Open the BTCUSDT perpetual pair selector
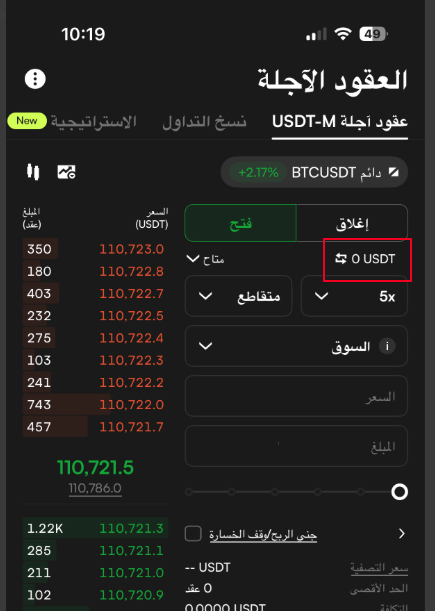Screen dimensions: 435x611 314,172
